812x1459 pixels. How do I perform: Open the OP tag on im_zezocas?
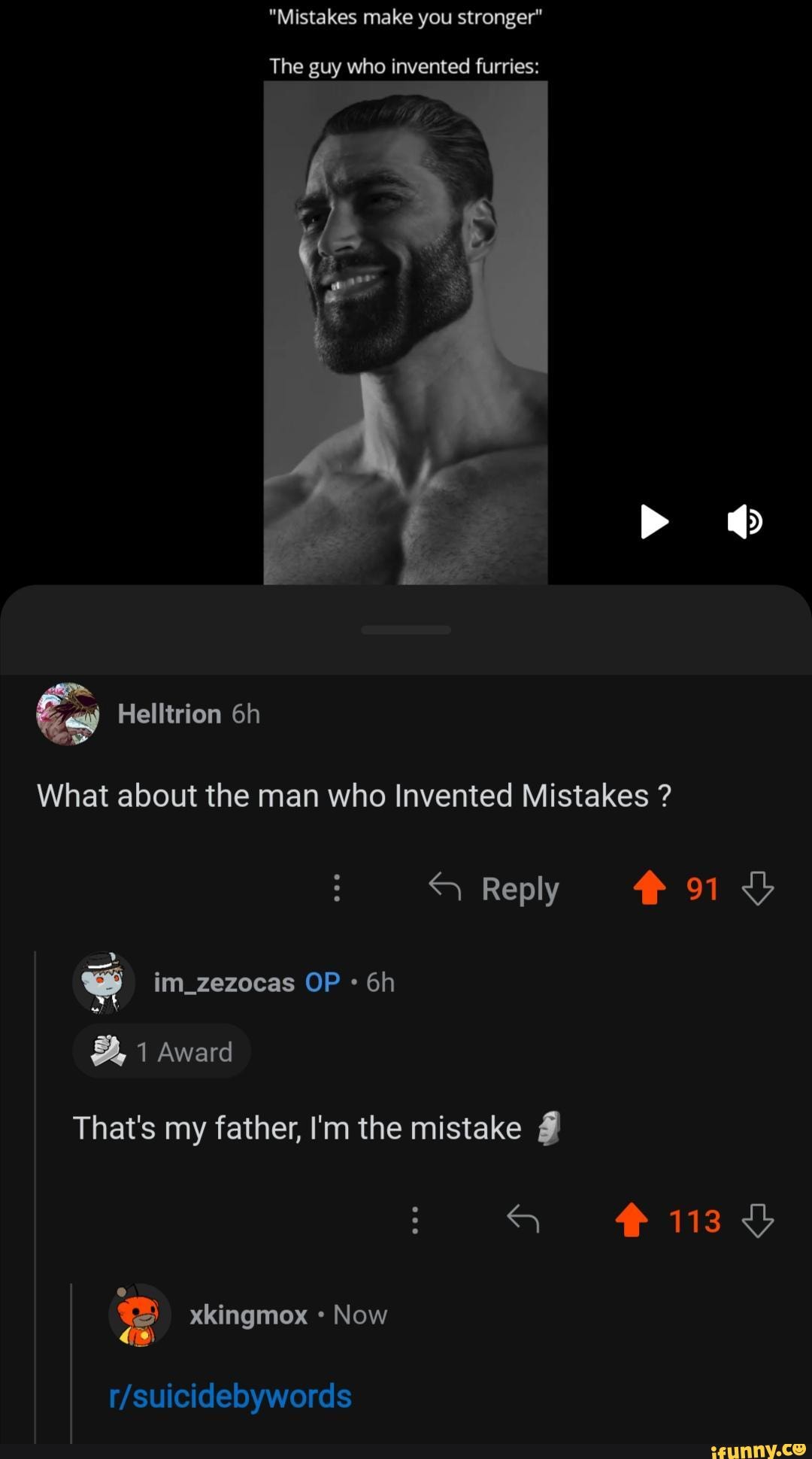coord(321,981)
